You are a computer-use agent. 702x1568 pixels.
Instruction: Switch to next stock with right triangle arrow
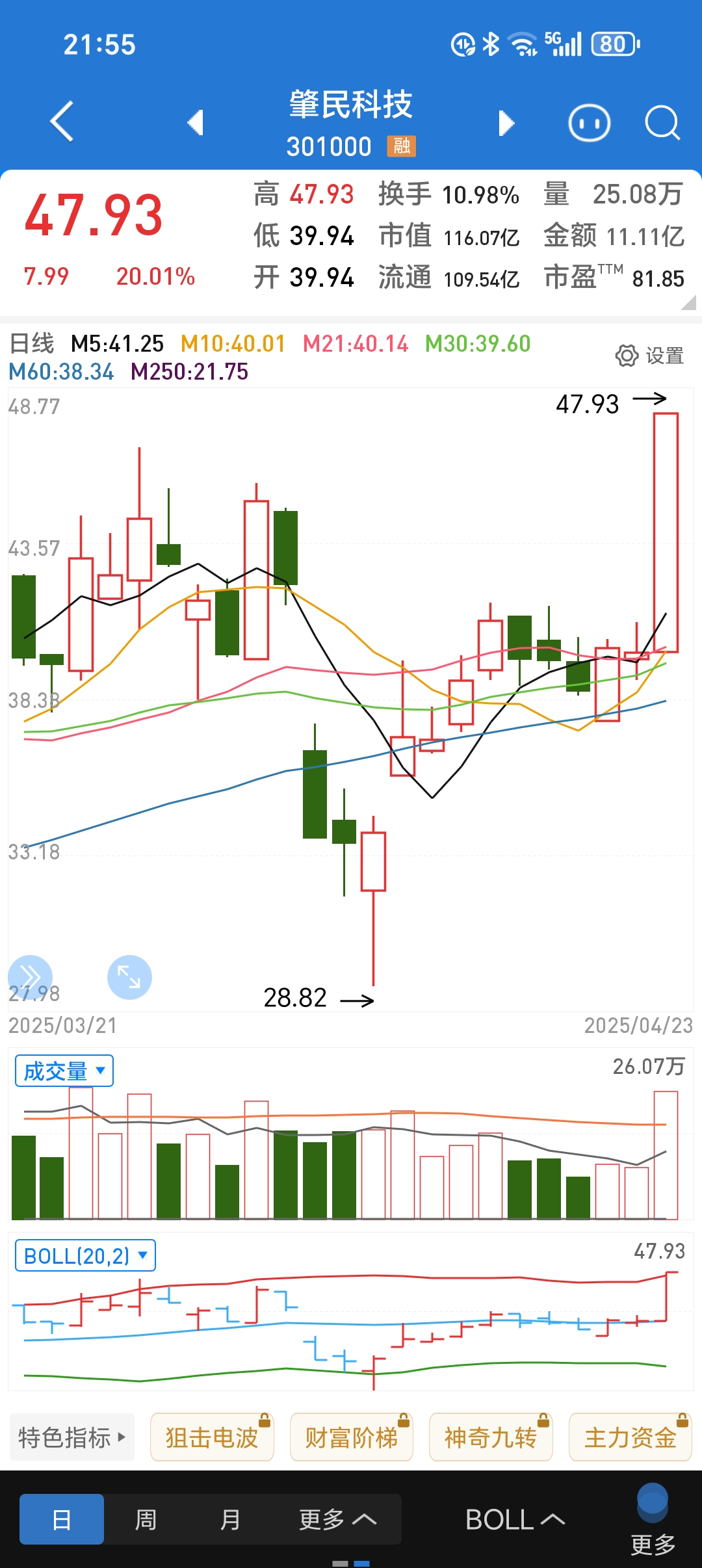click(505, 122)
